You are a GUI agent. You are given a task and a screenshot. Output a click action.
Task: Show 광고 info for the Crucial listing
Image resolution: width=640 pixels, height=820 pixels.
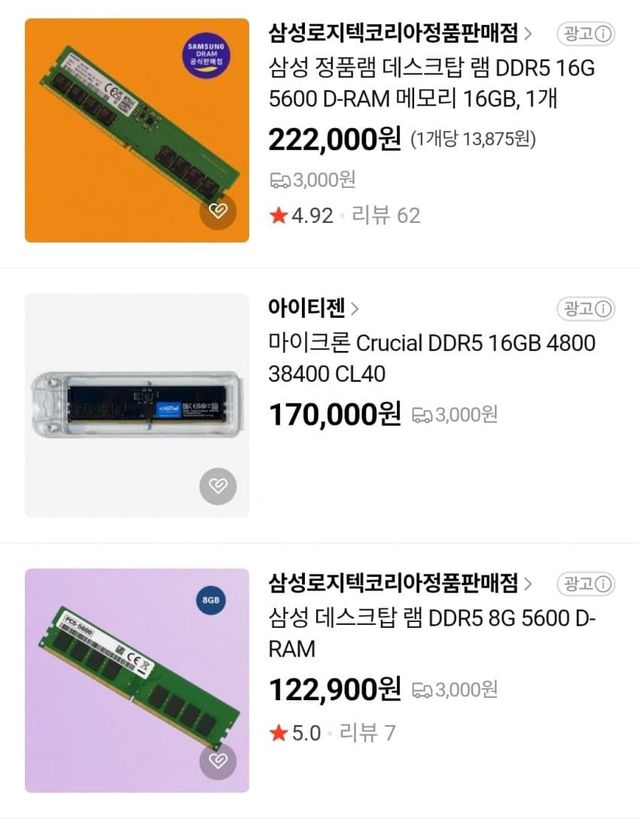585,308
